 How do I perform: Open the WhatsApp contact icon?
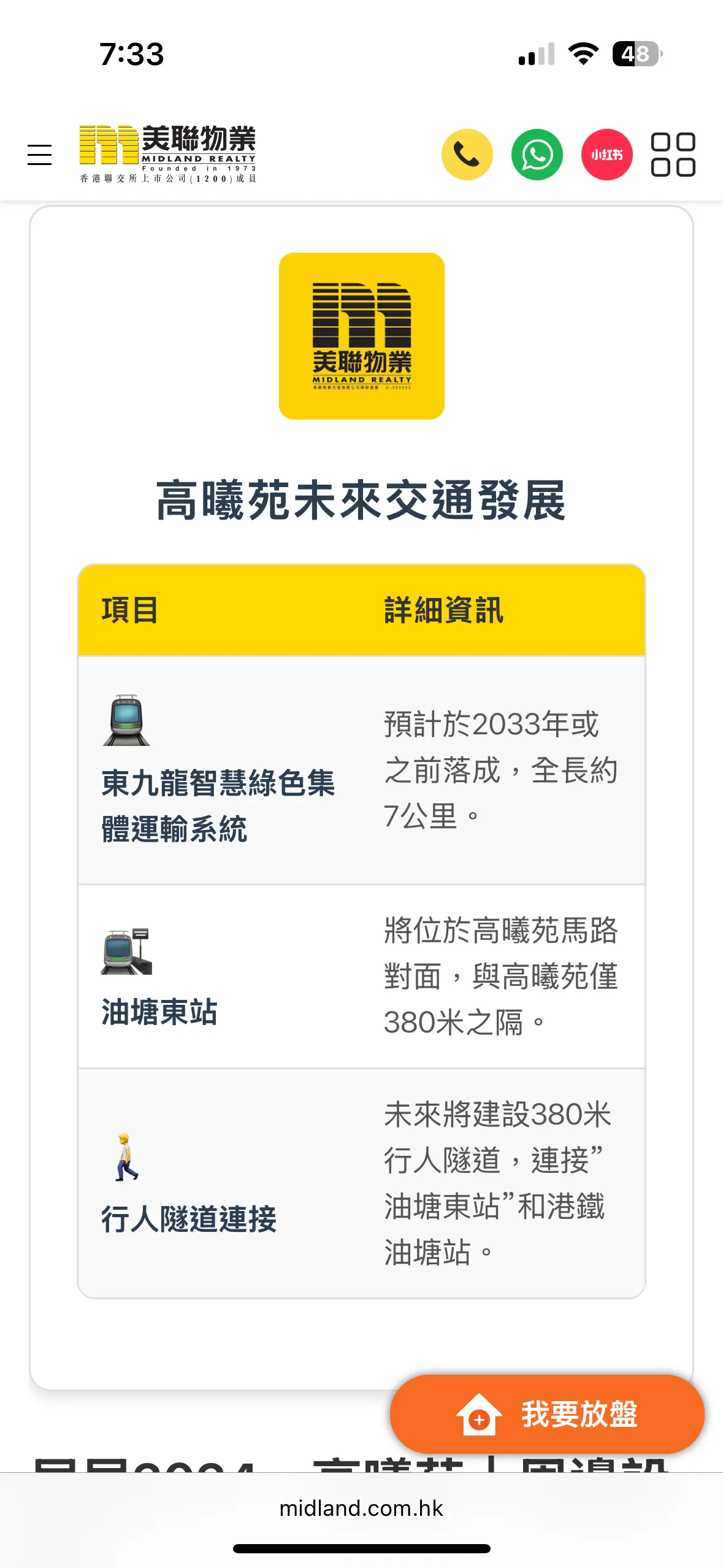tap(537, 155)
